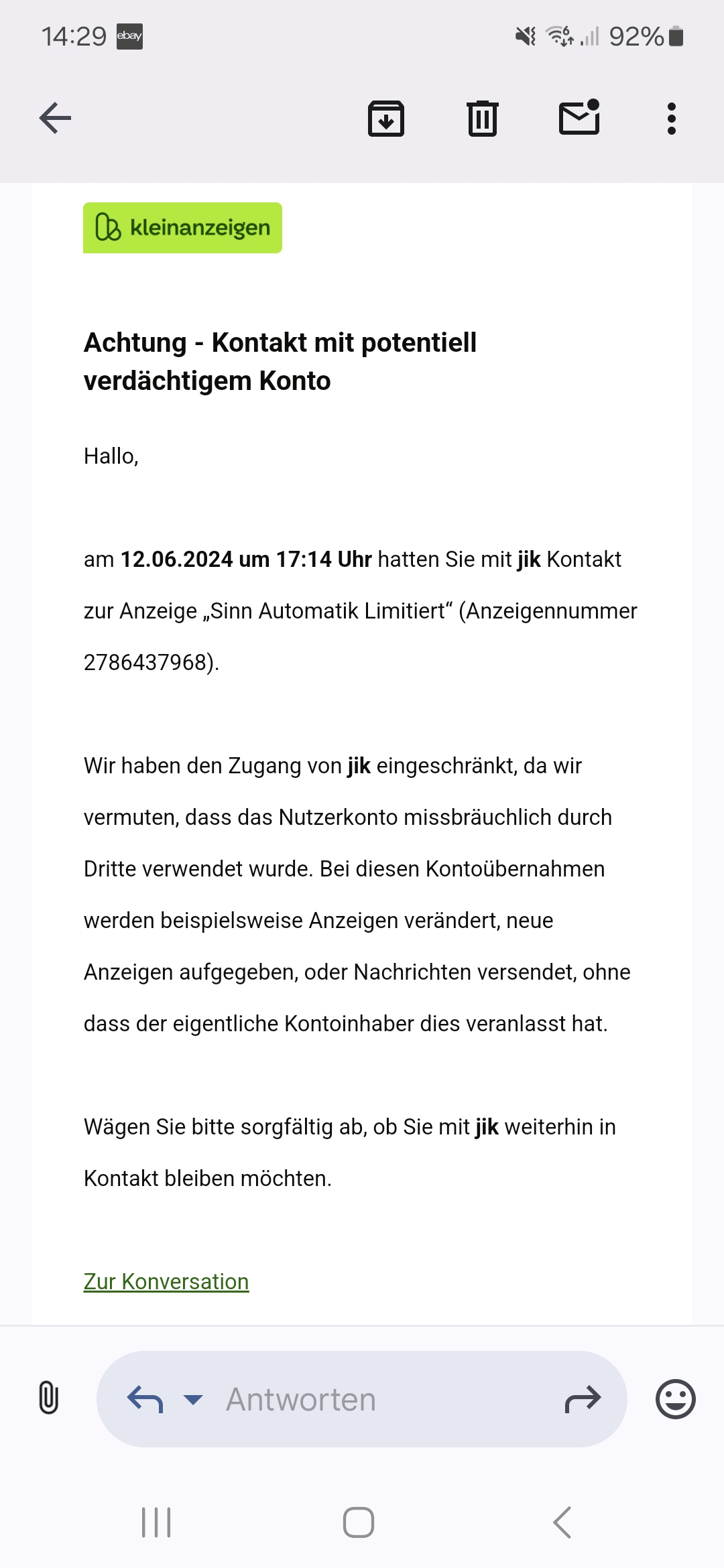
Task: Expand the reply type dropdown arrow
Action: tap(193, 1399)
